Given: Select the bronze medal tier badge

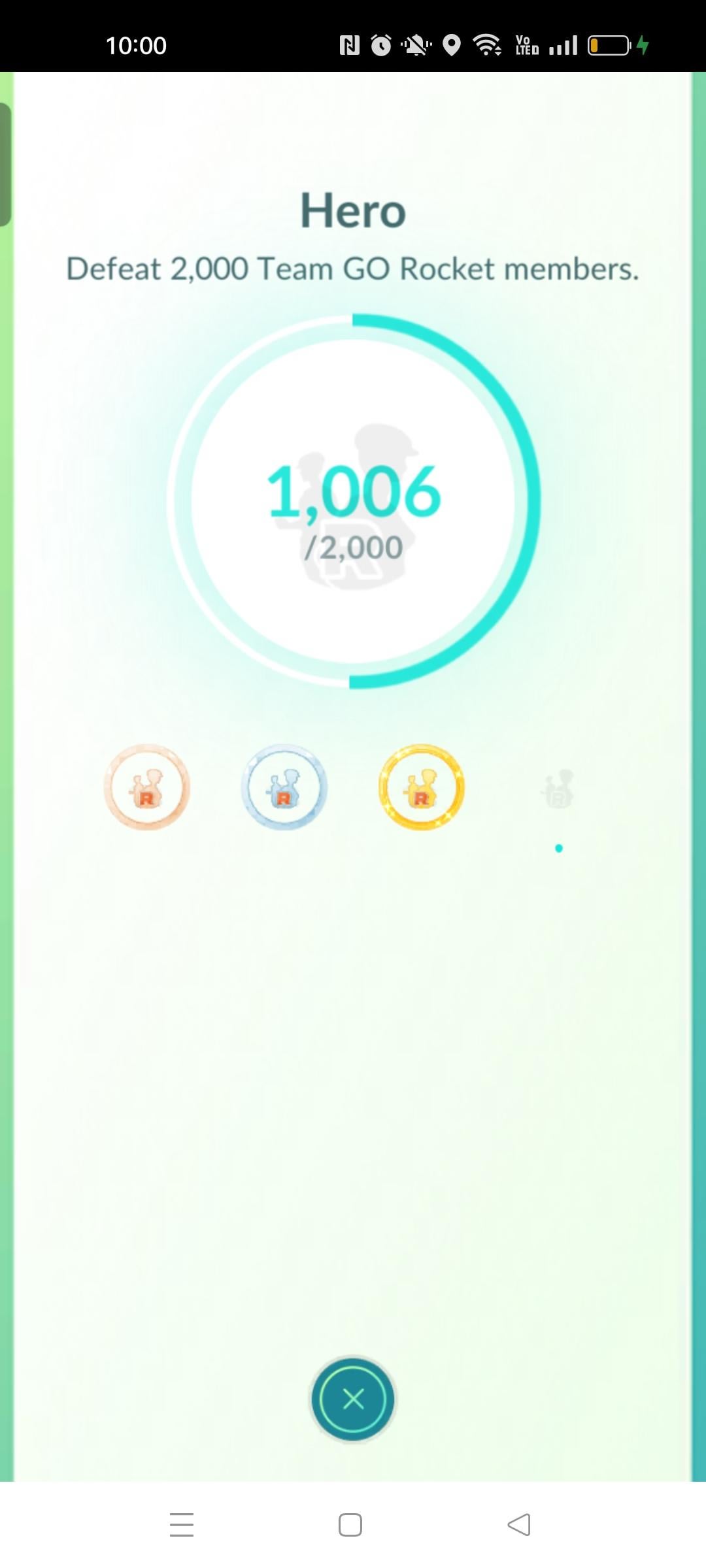Looking at the screenshot, I should [147, 787].
